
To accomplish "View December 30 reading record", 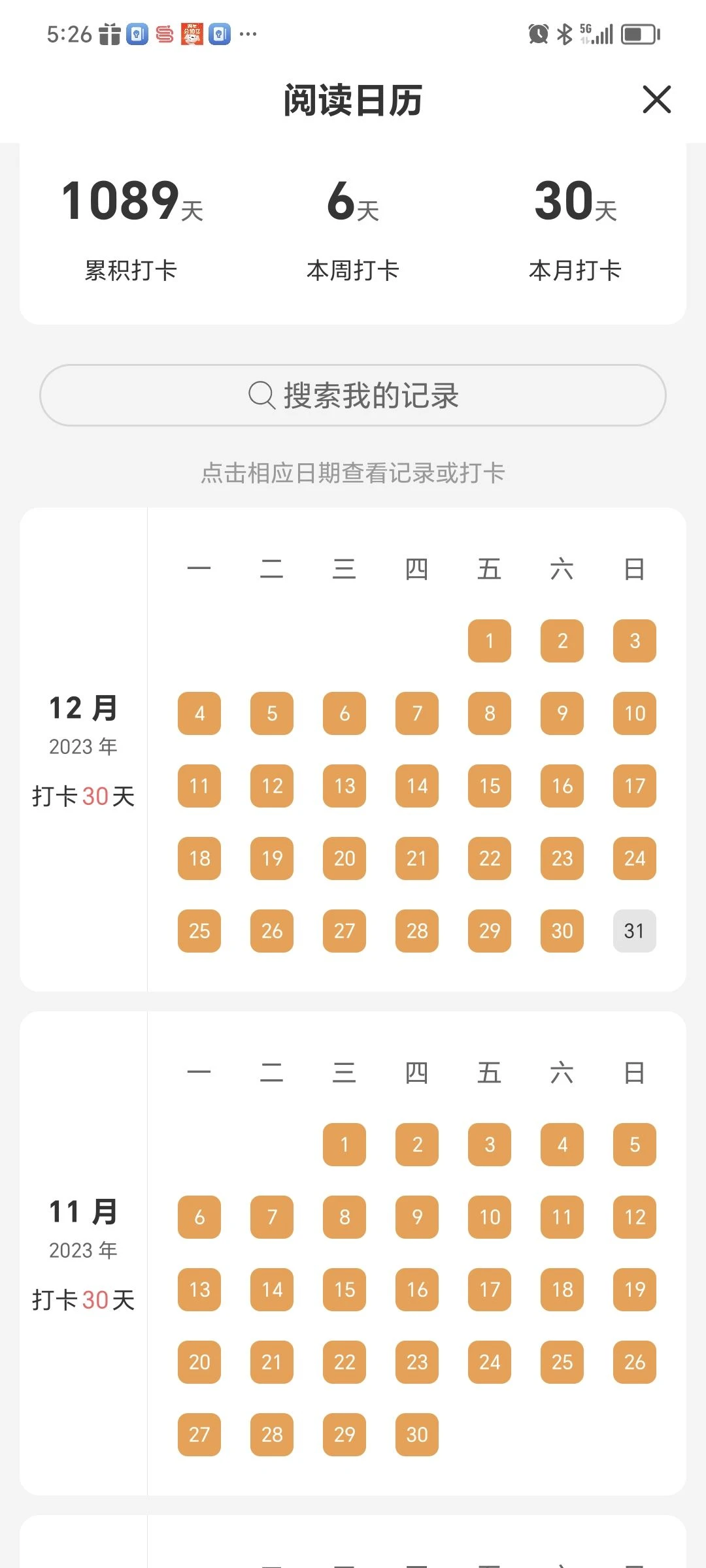I will click(x=562, y=931).
